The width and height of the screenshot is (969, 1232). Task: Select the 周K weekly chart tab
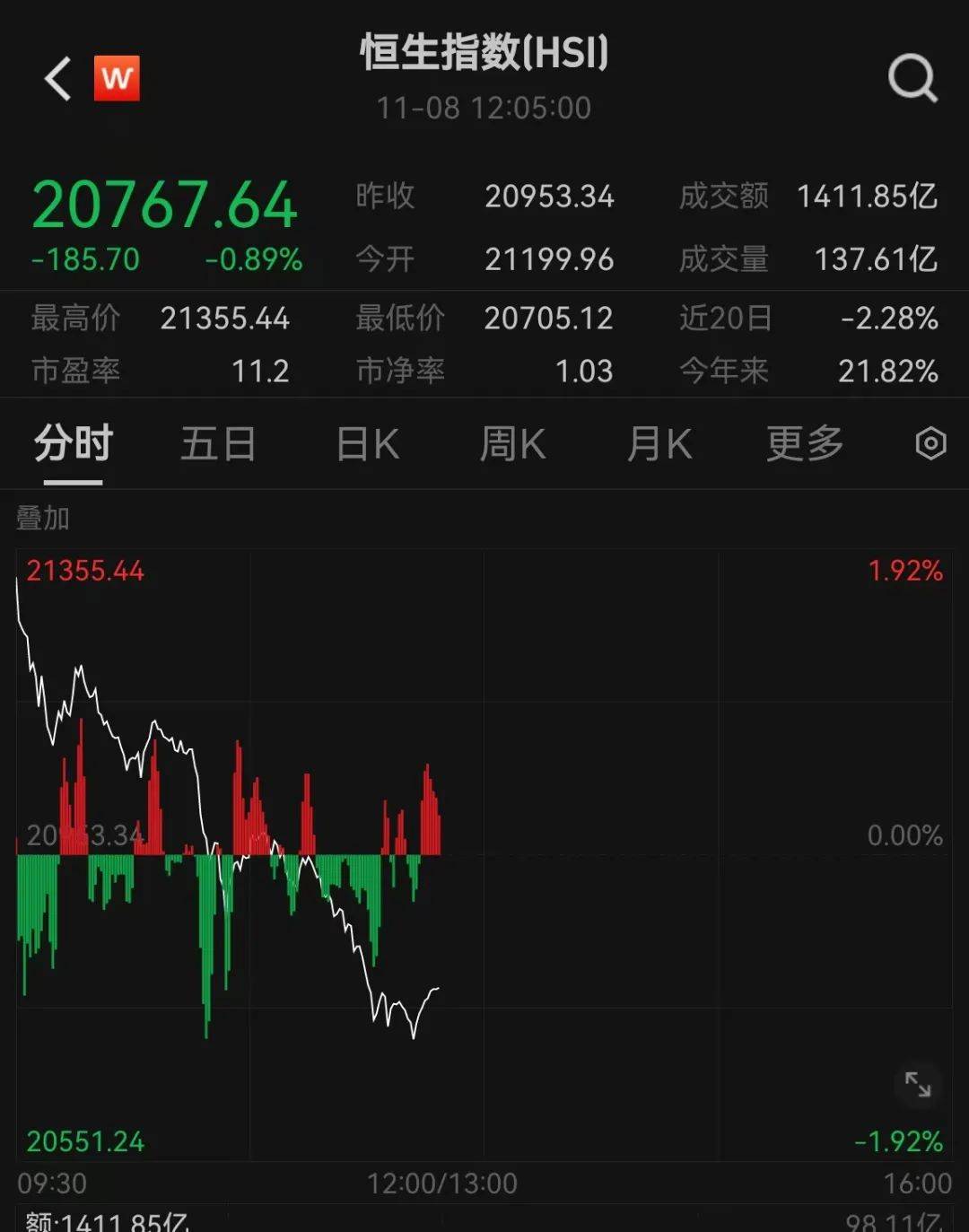pyautogui.click(x=512, y=443)
